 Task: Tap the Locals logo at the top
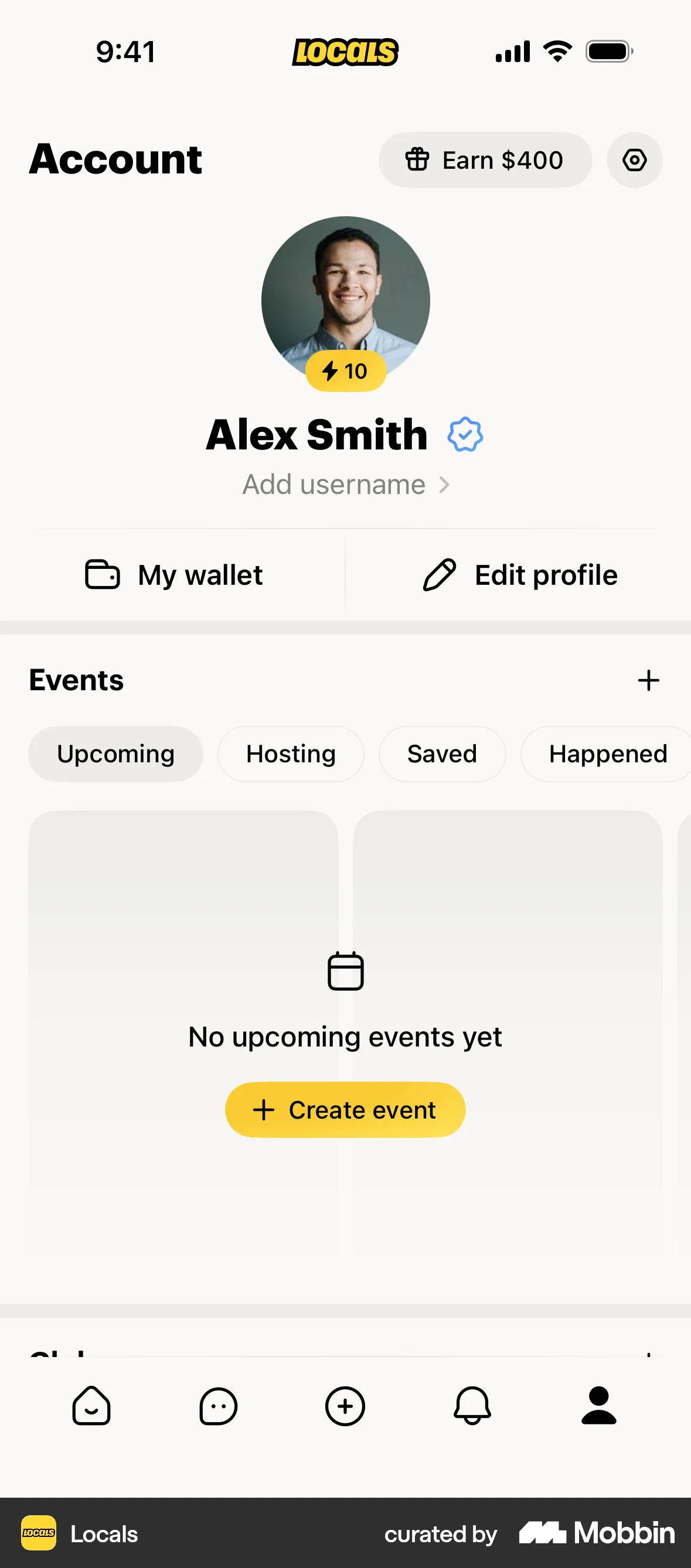pos(345,52)
